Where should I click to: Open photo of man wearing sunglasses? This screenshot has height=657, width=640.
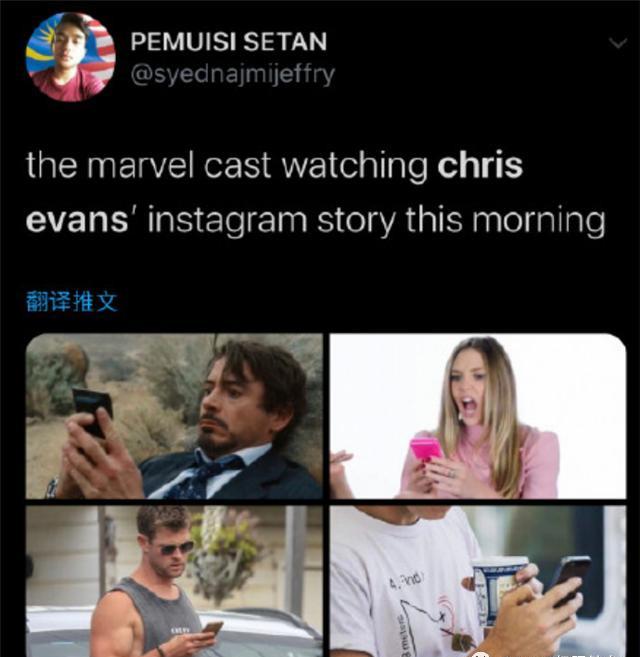174,581
